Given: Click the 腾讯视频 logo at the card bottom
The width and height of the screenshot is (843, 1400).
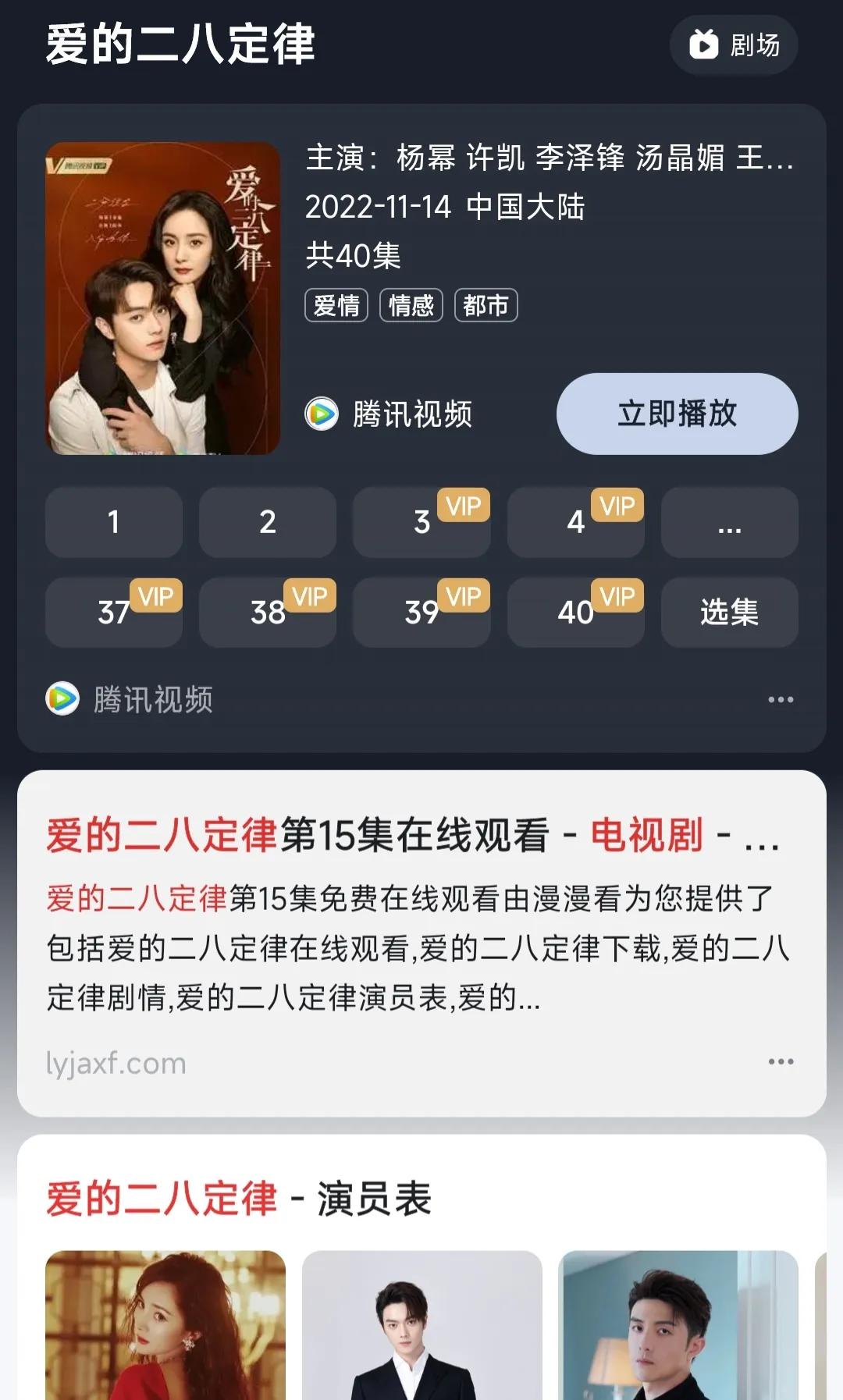Looking at the screenshot, I should click(x=60, y=700).
